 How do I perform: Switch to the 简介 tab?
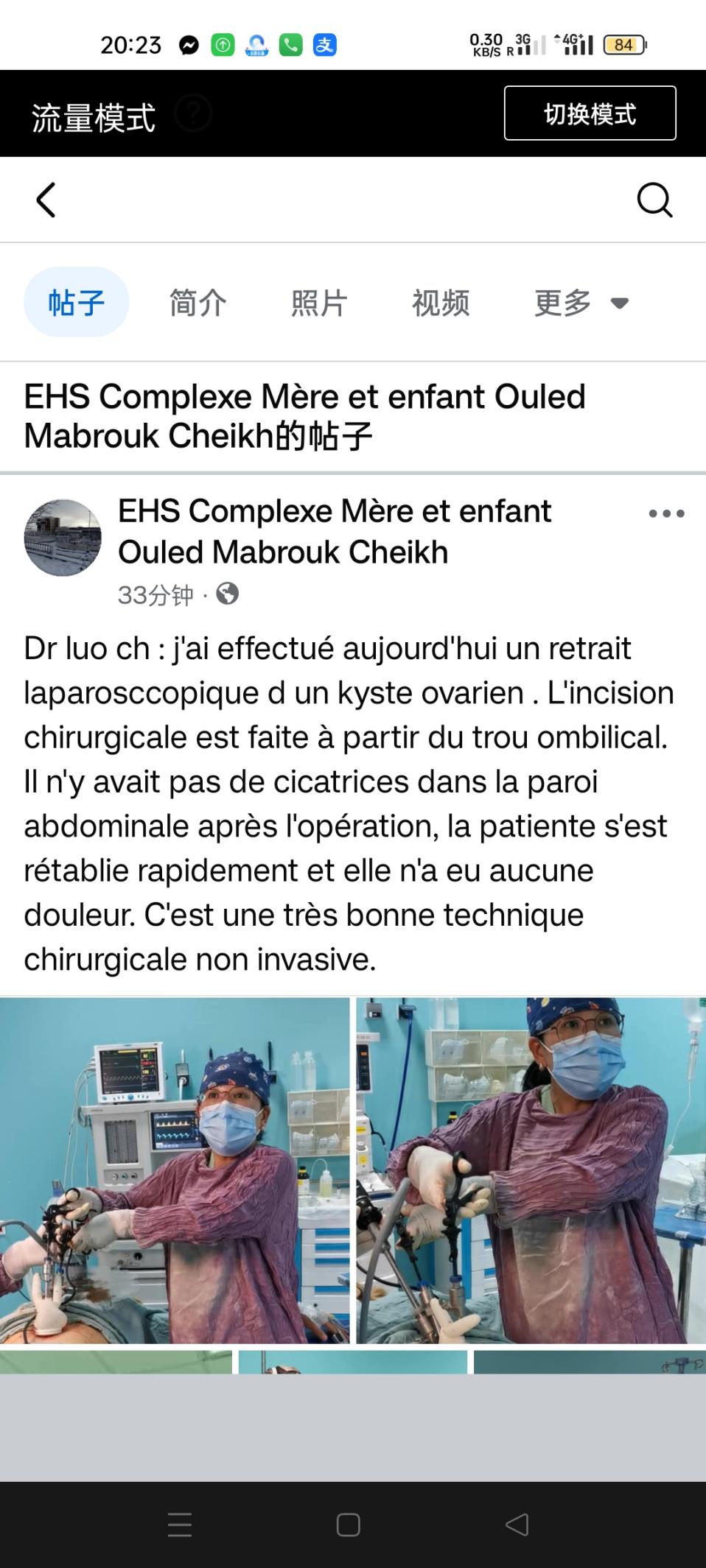(198, 303)
